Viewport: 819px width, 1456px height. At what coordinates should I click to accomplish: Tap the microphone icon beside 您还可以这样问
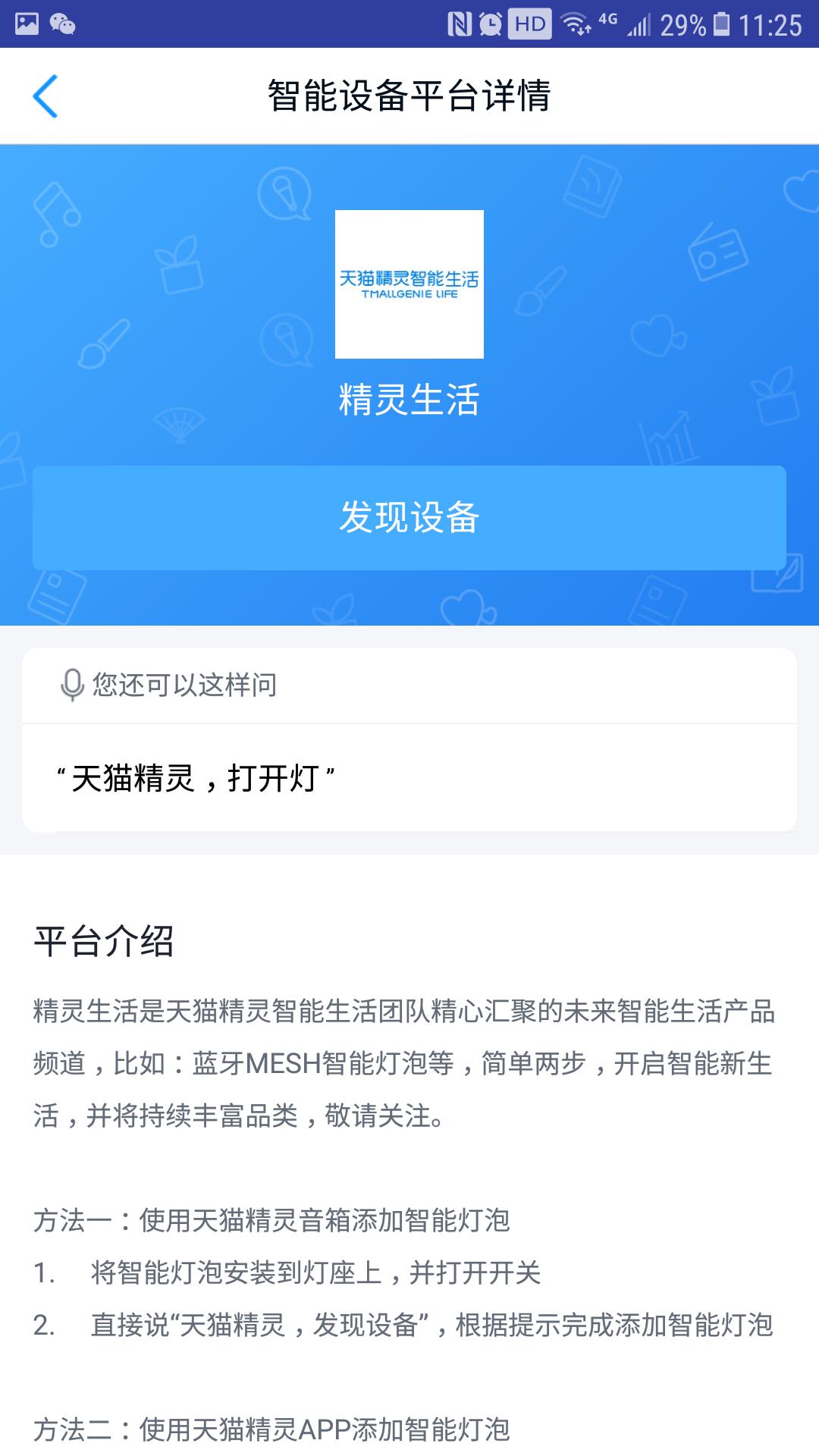tap(73, 685)
